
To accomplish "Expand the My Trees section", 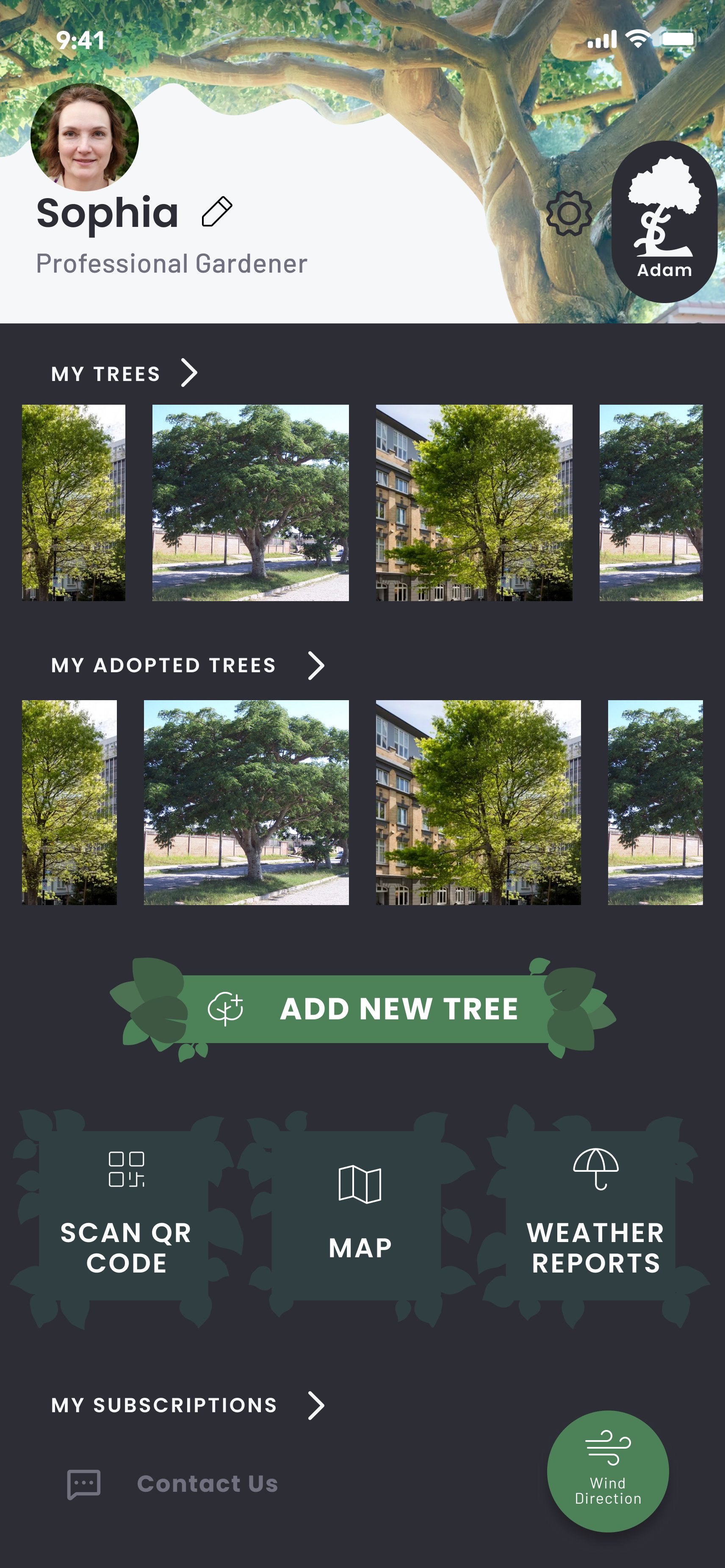I will [189, 373].
